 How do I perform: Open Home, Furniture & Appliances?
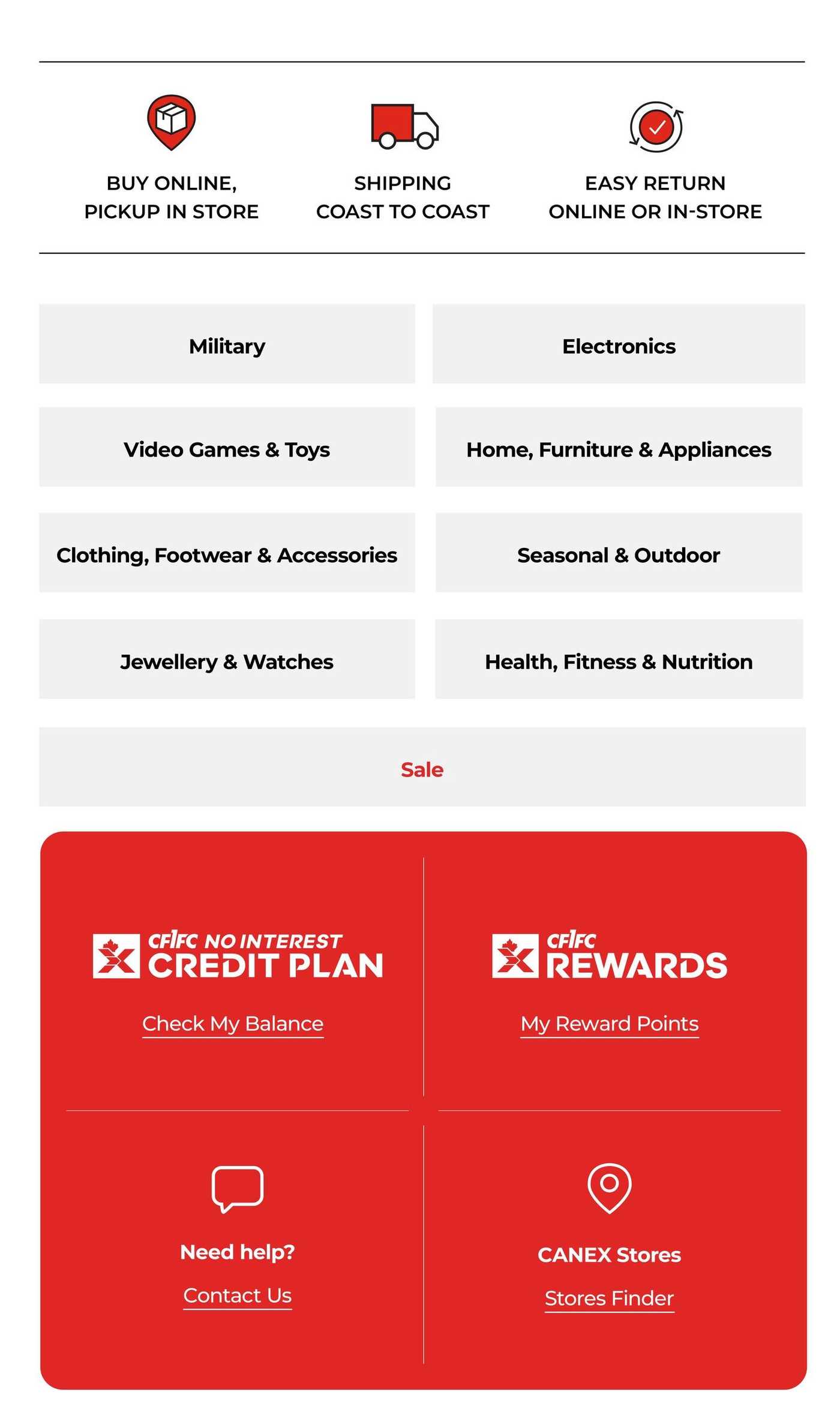(x=619, y=447)
